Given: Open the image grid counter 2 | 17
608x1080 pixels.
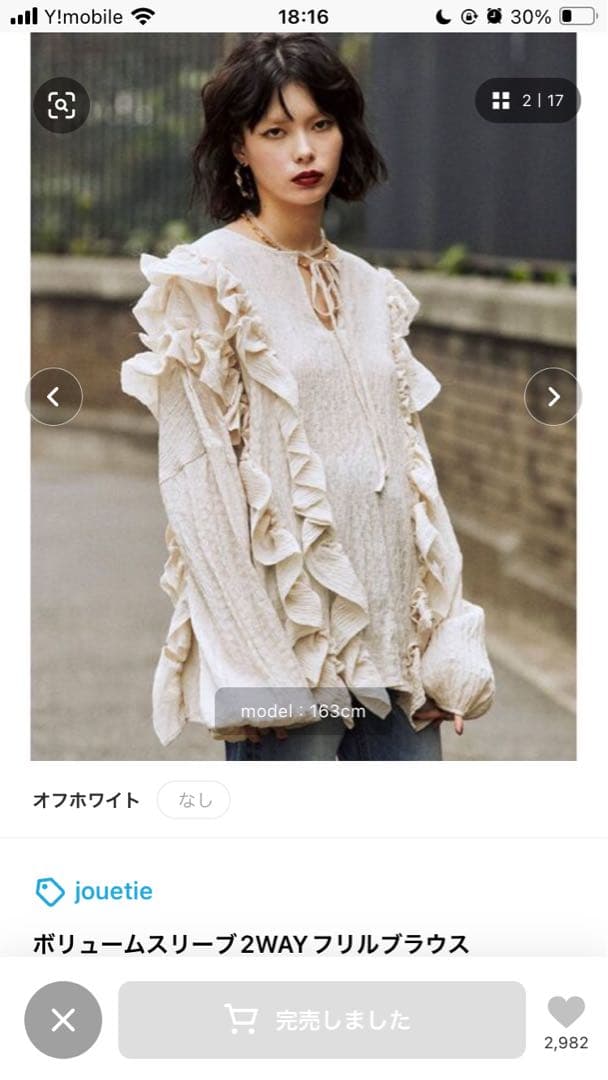Looking at the screenshot, I should [x=527, y=101].
